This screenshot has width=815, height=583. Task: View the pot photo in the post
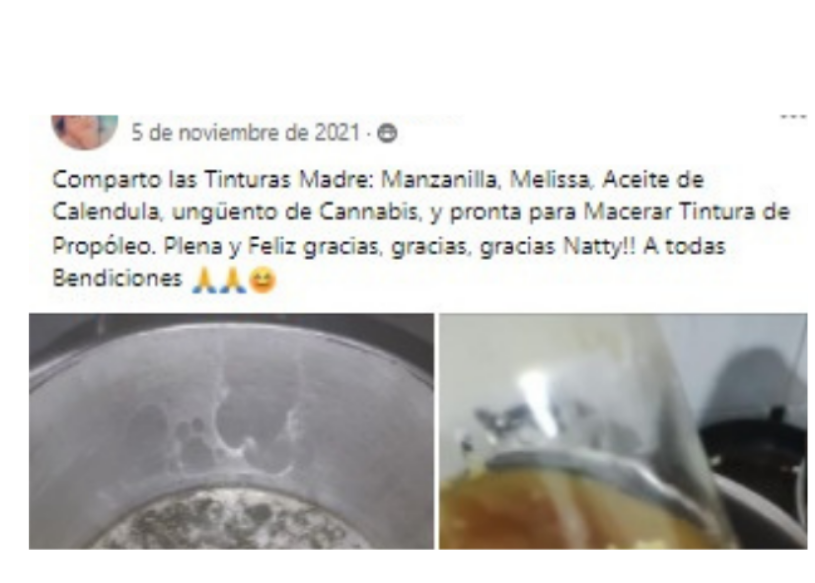pos(231,431)
